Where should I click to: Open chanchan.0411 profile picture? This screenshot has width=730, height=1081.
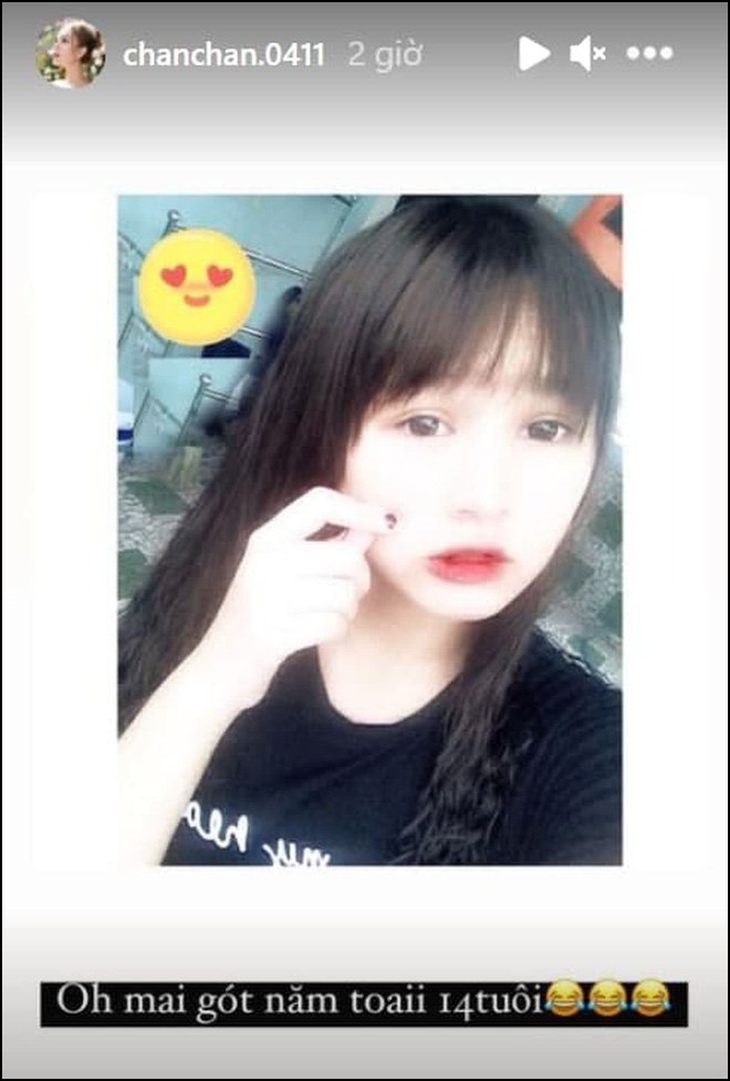[x=70, y=54]
